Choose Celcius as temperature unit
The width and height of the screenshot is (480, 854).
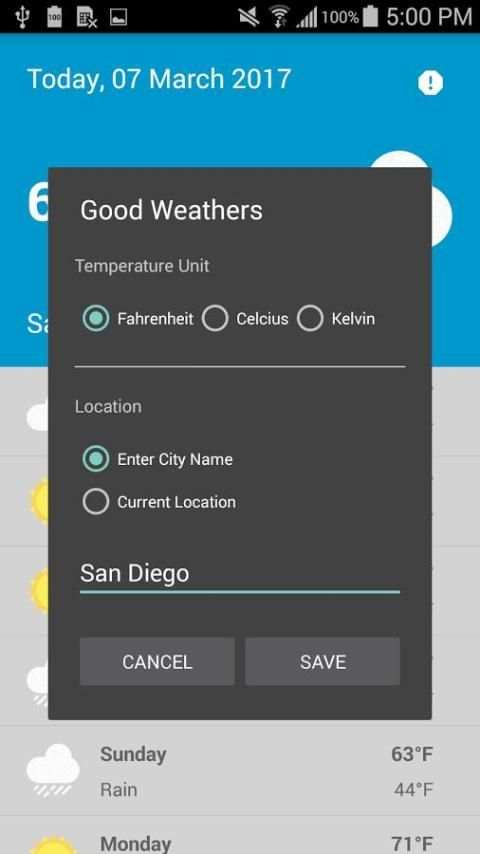pyautogui.click(x=245, y=319)
